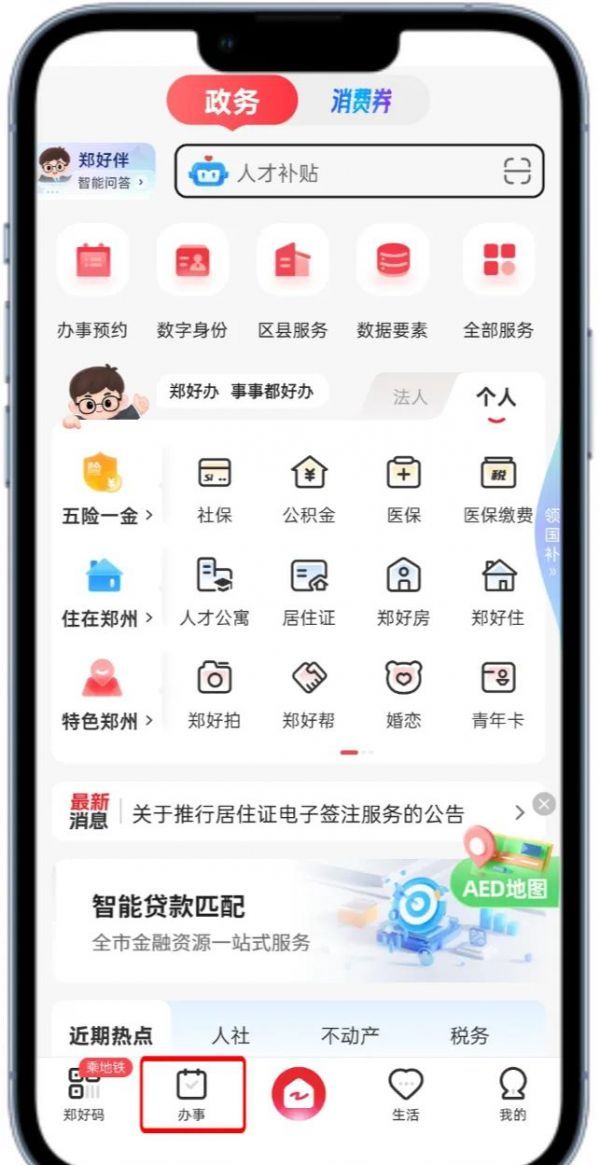Image resolution: width=600 pixels, height=1165 pixels.
Task: Open the 人才补贴 search box
Action: (x=340, y=172)
